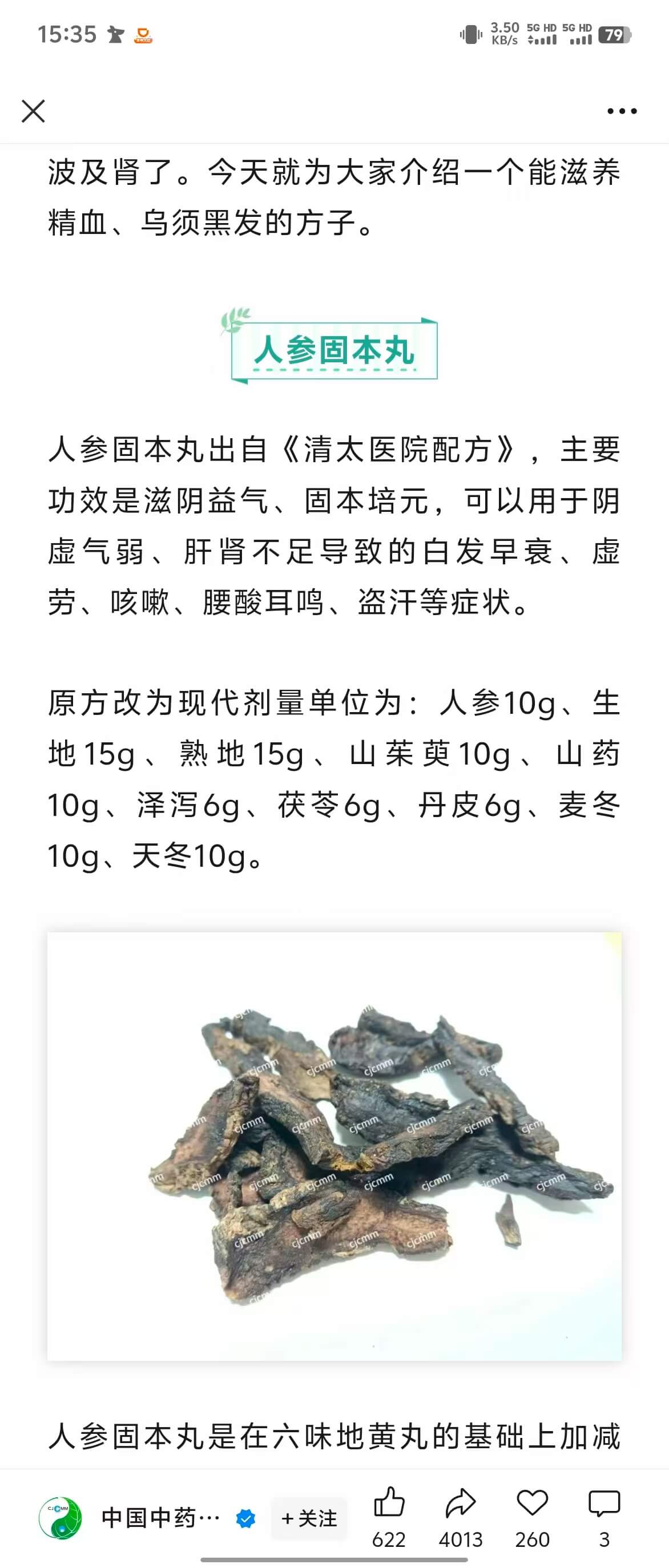This screenshot has height=1568, width=669.
Task: Close the article page
Action: [33, 111]
